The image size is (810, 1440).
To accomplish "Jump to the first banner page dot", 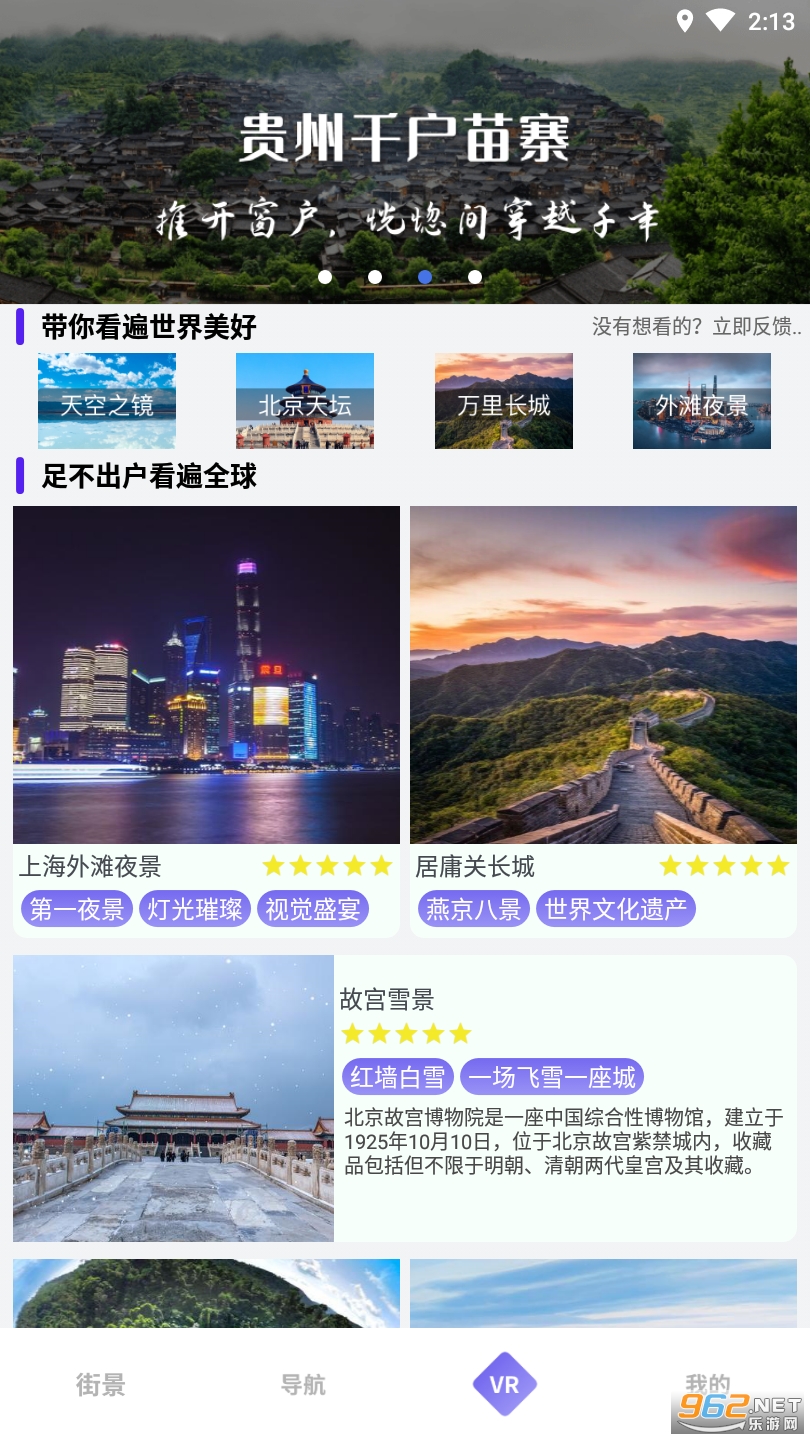I will pyautogui.click(x=325, y=277).
